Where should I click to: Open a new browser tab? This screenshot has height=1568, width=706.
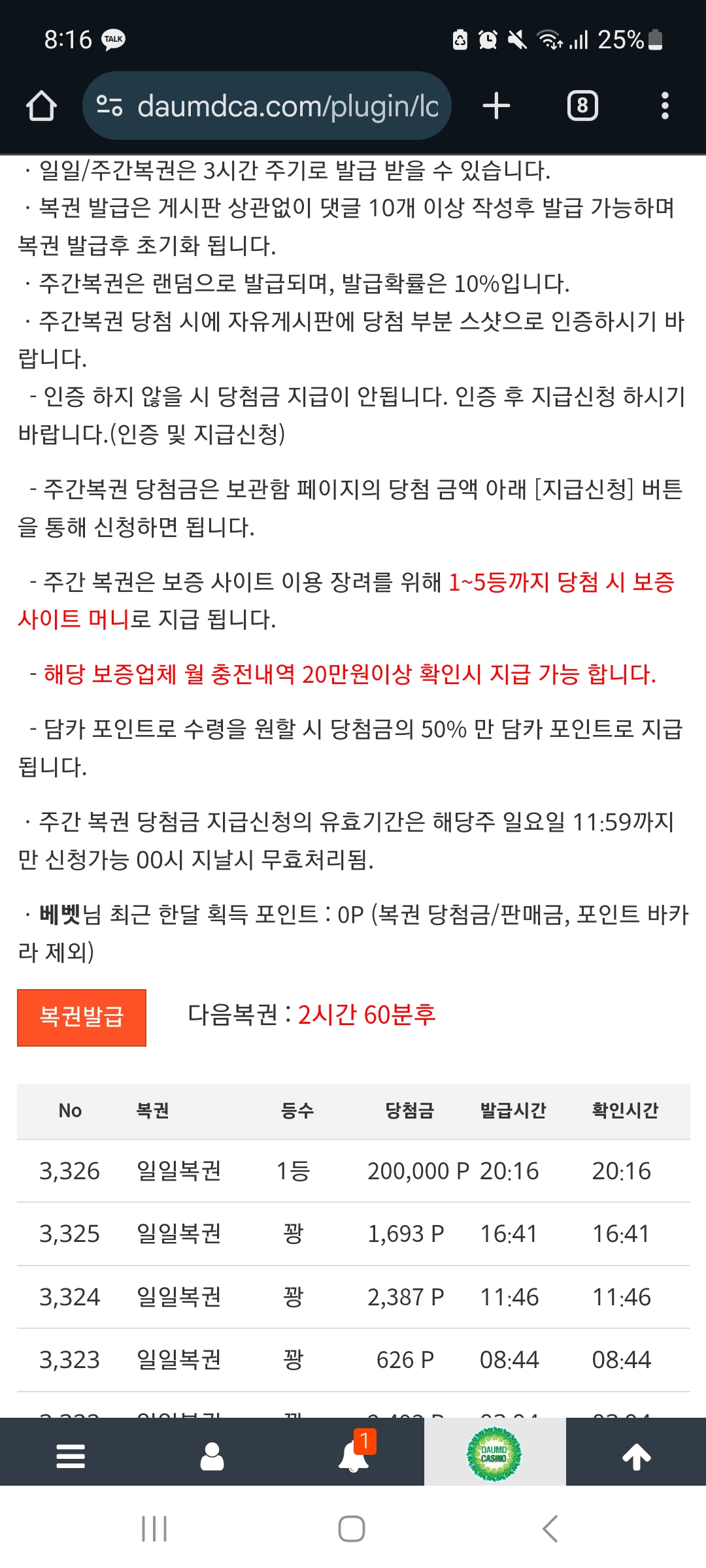tap(496, 106)
